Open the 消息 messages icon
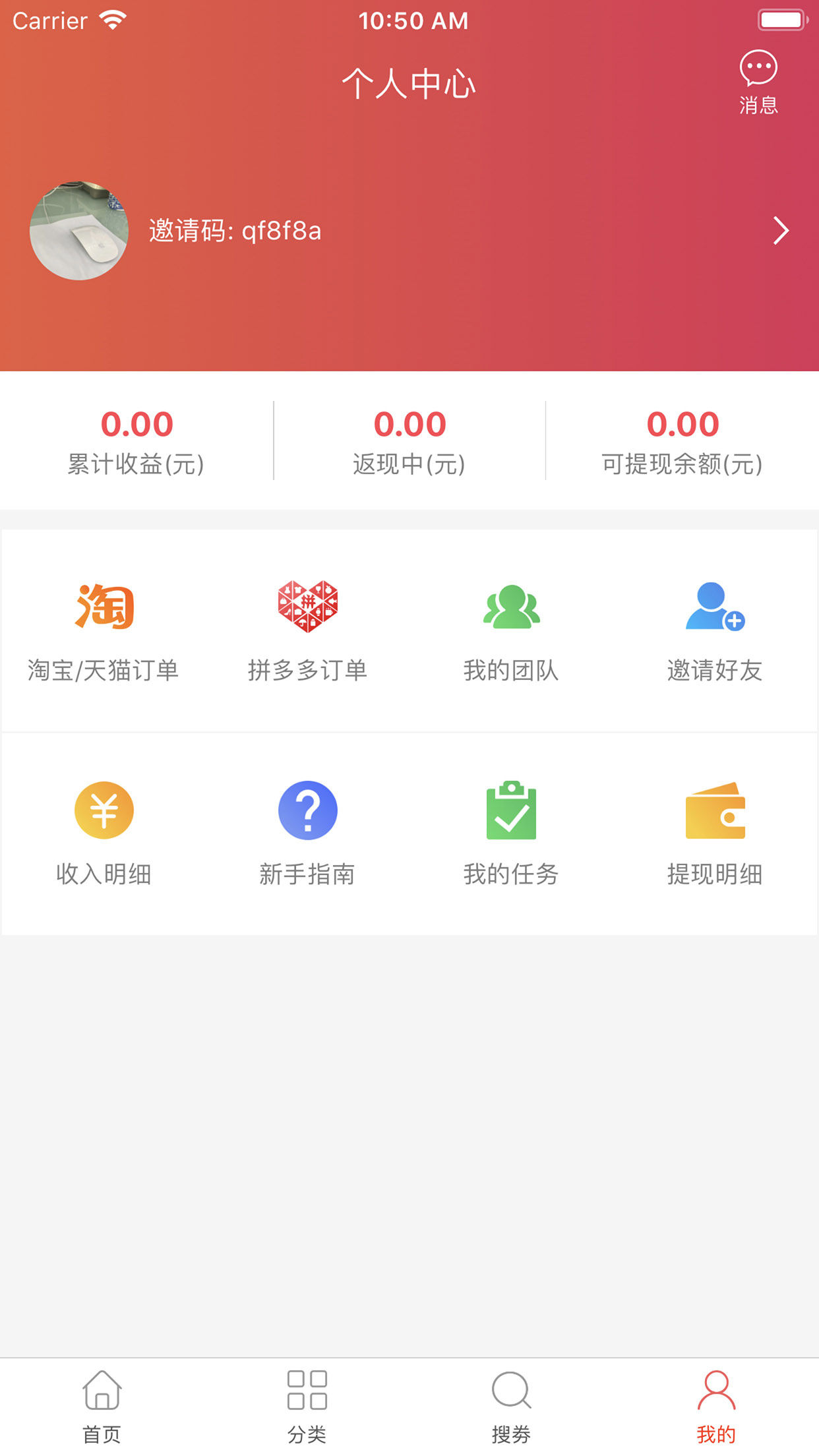Viewport: 819px width, 1456px height. click(758, 81)
